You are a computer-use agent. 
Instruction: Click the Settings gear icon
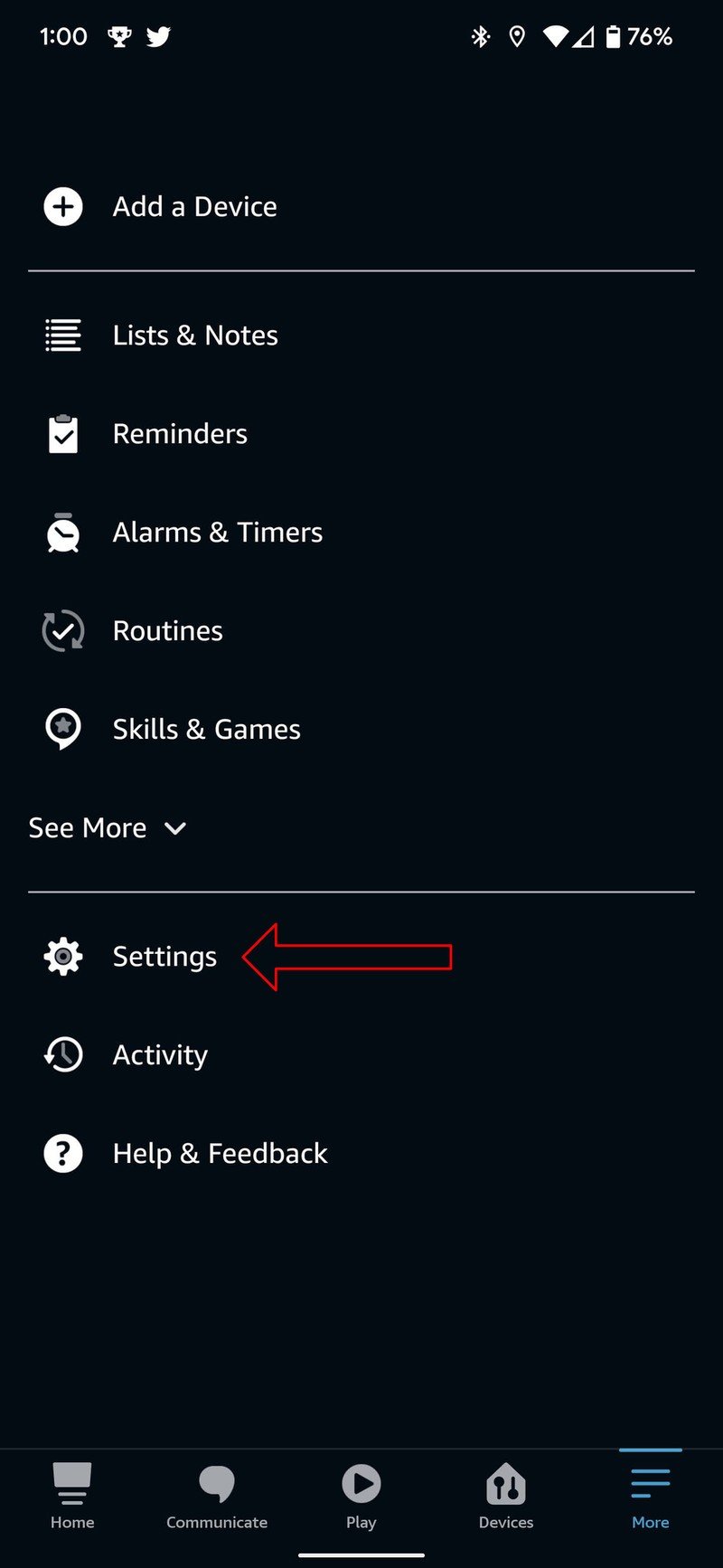62,956
